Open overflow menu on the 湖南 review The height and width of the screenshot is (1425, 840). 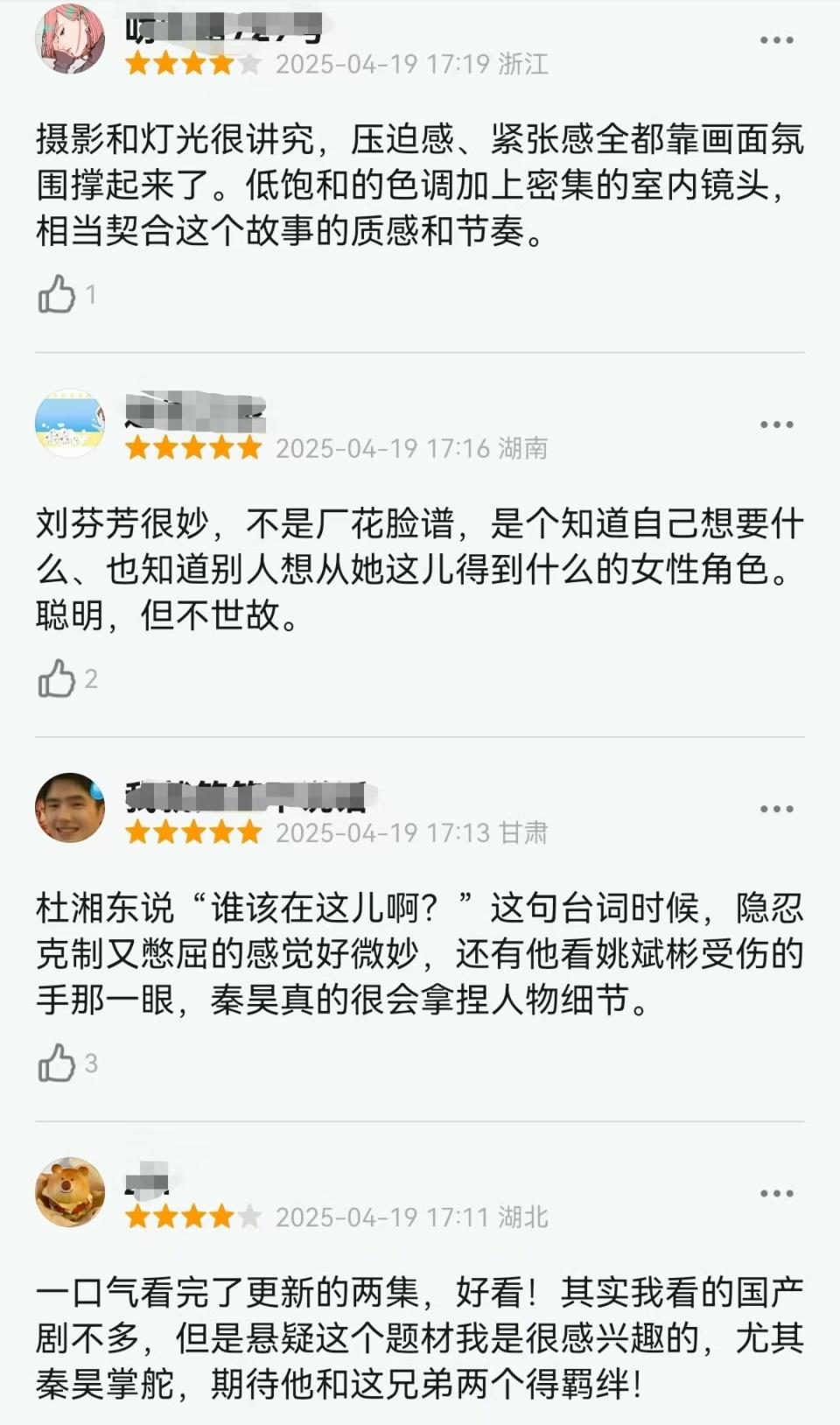click(776, 425)
